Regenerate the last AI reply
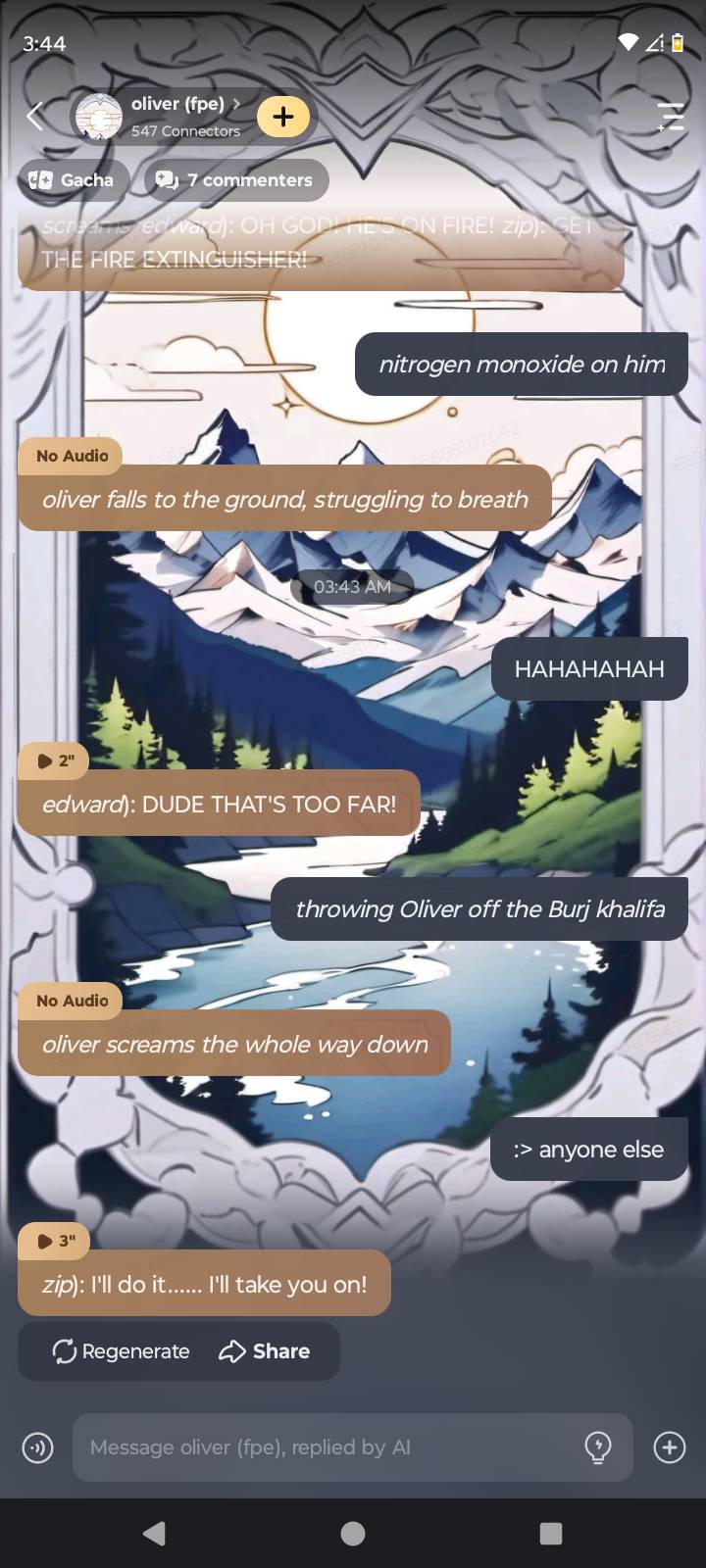Screen dimensions: 706x1568 pos(121,1351)
